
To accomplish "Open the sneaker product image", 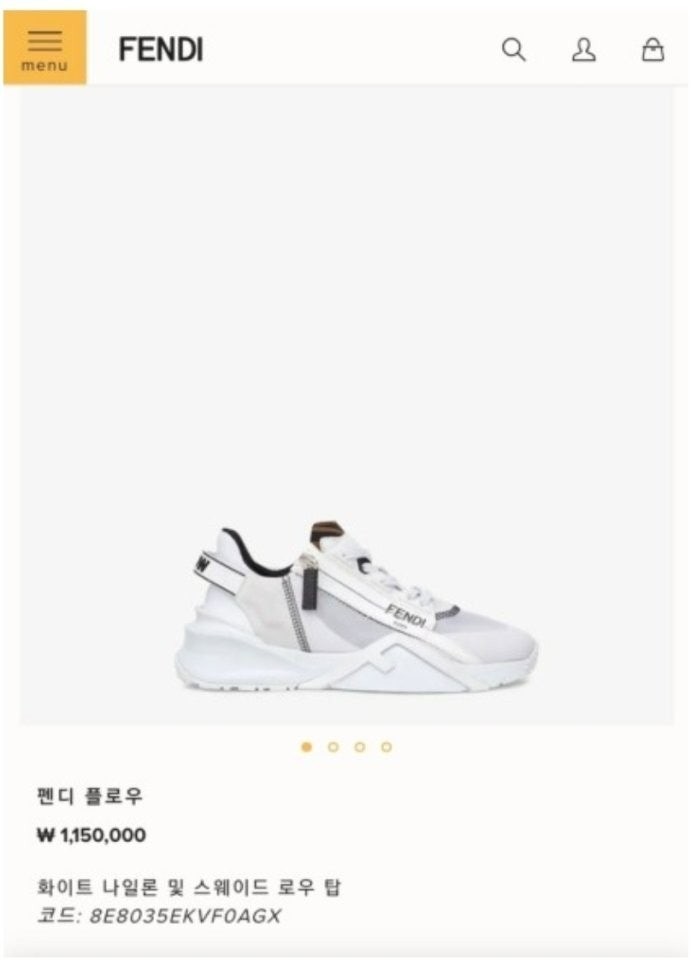I will (x=355, y=607).
